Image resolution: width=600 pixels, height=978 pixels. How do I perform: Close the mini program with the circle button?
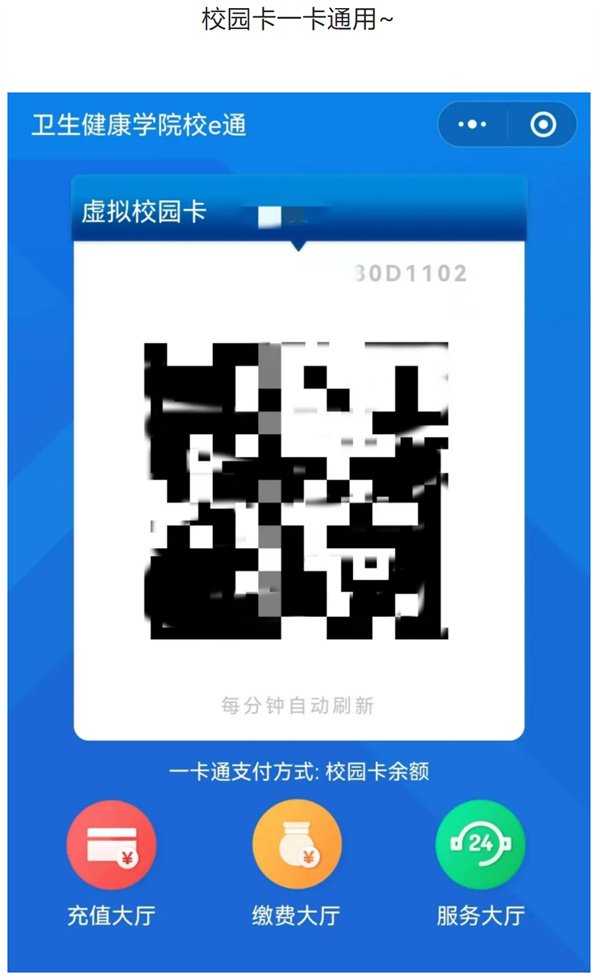pos(543,125)
